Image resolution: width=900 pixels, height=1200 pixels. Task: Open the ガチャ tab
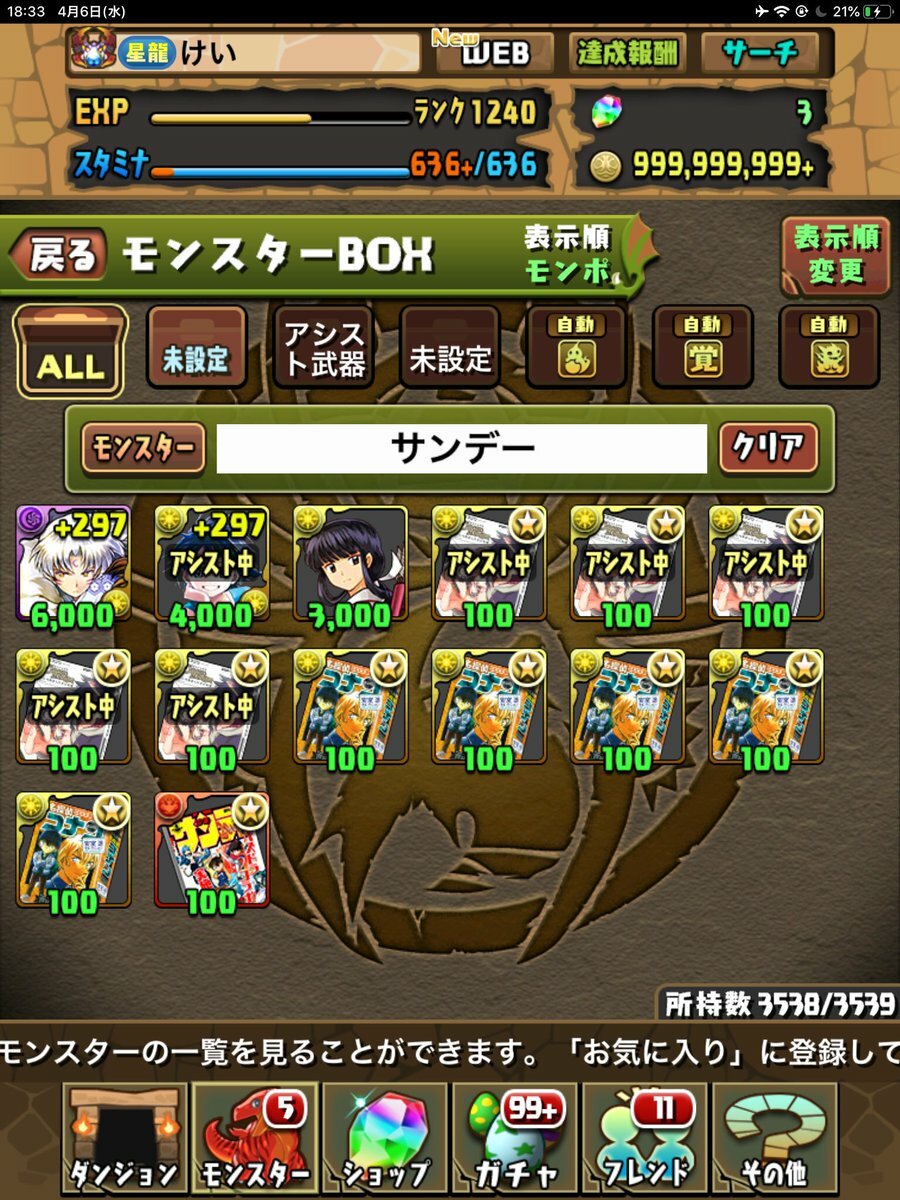click(514, 1138)
